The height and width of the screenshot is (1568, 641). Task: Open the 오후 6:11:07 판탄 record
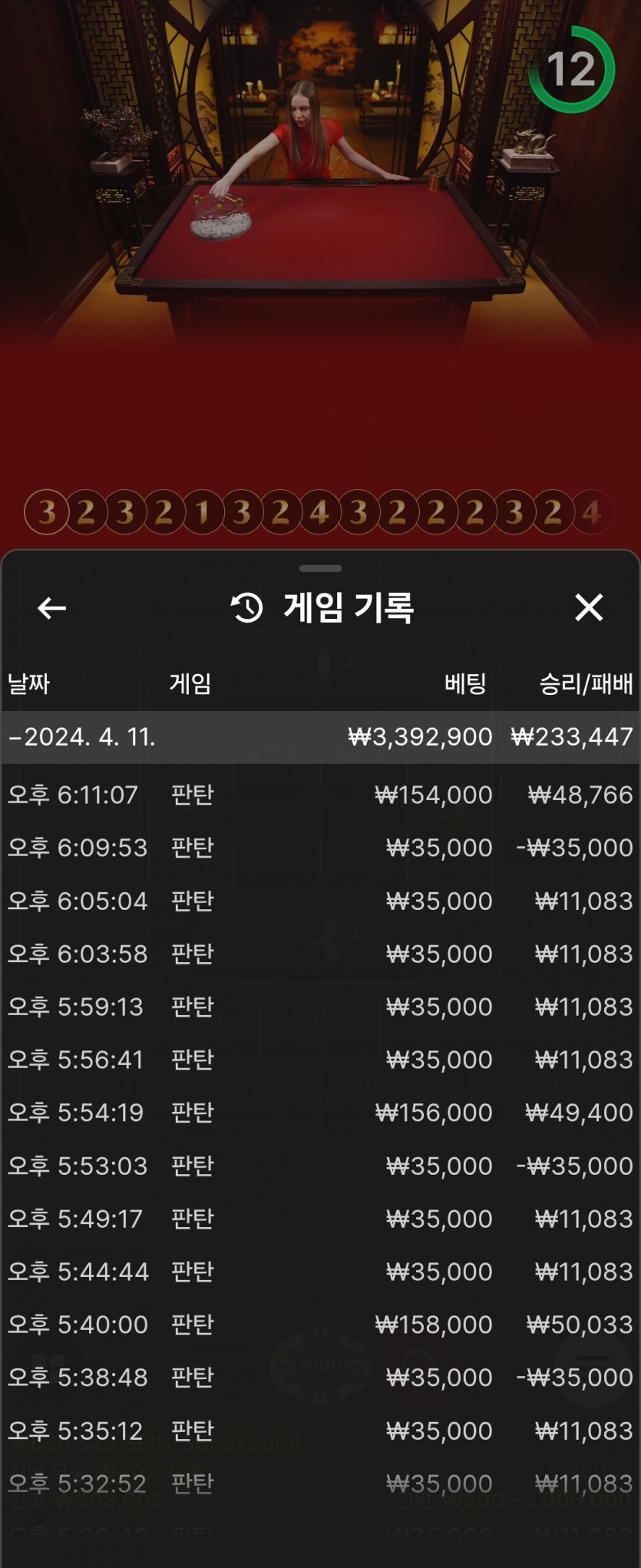click(320, 795)
